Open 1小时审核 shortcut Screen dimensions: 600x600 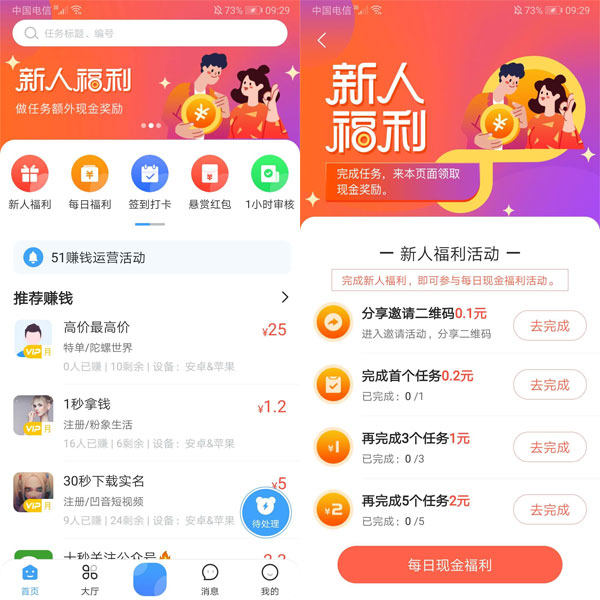(270, 182)
